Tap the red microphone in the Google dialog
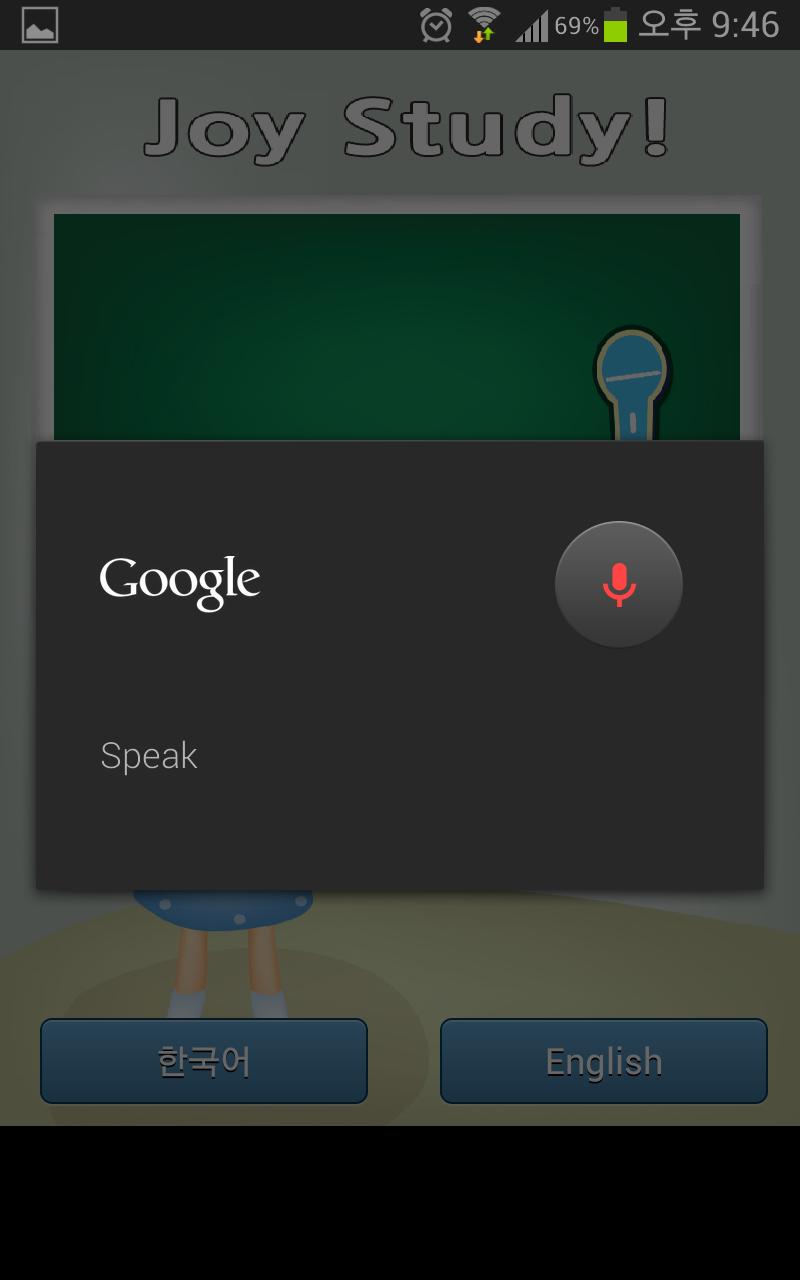Viewport: 800px width, 1280px height. tap(619, 585)
